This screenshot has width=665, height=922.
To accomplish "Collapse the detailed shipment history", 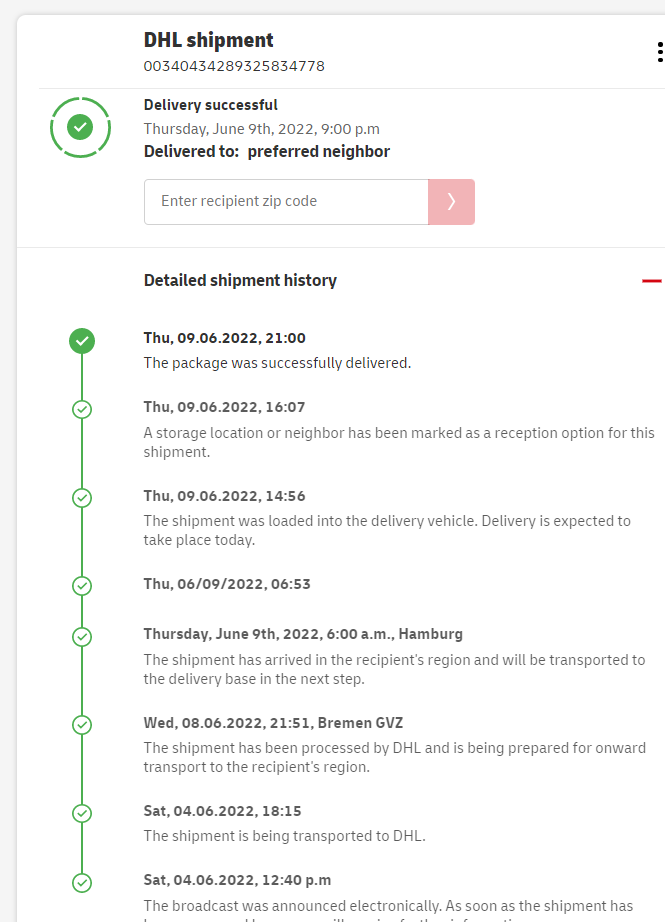I will [651, 281].
